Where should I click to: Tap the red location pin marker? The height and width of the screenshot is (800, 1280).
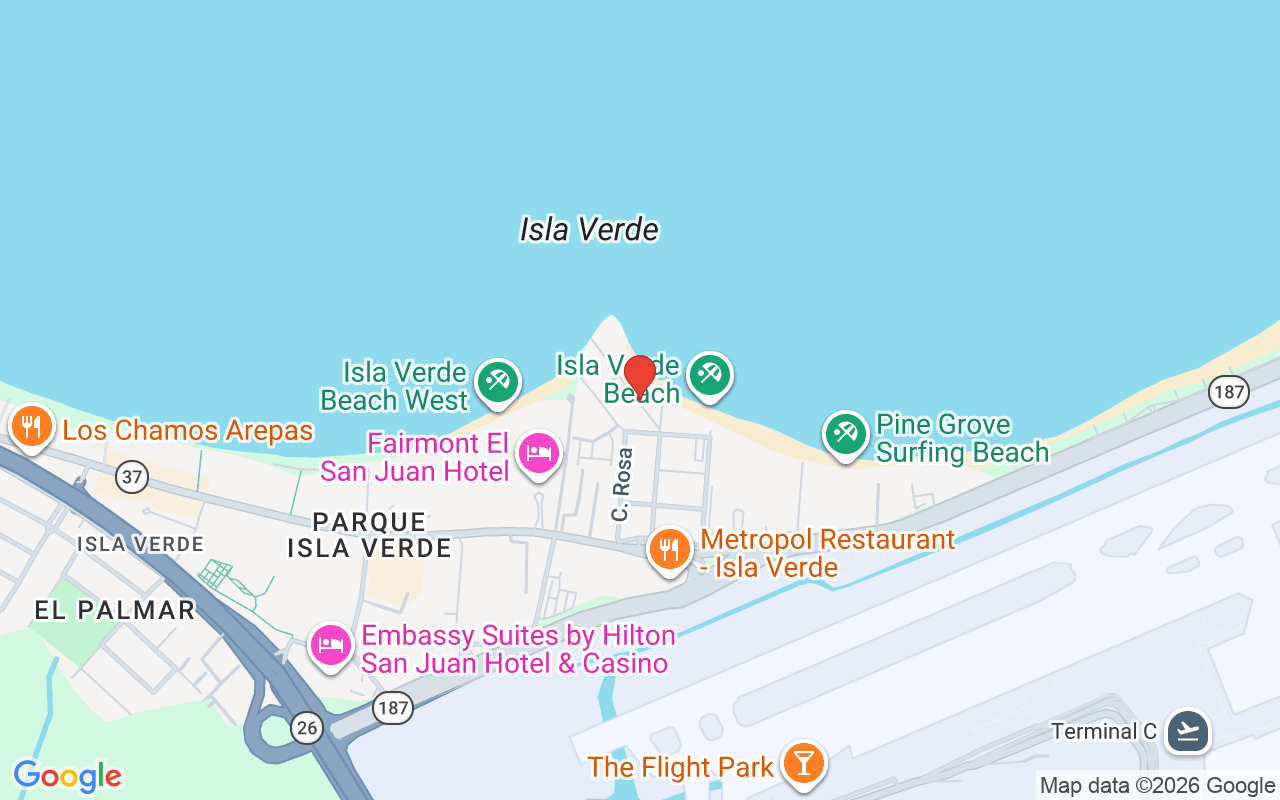click(x=639, y=375)
